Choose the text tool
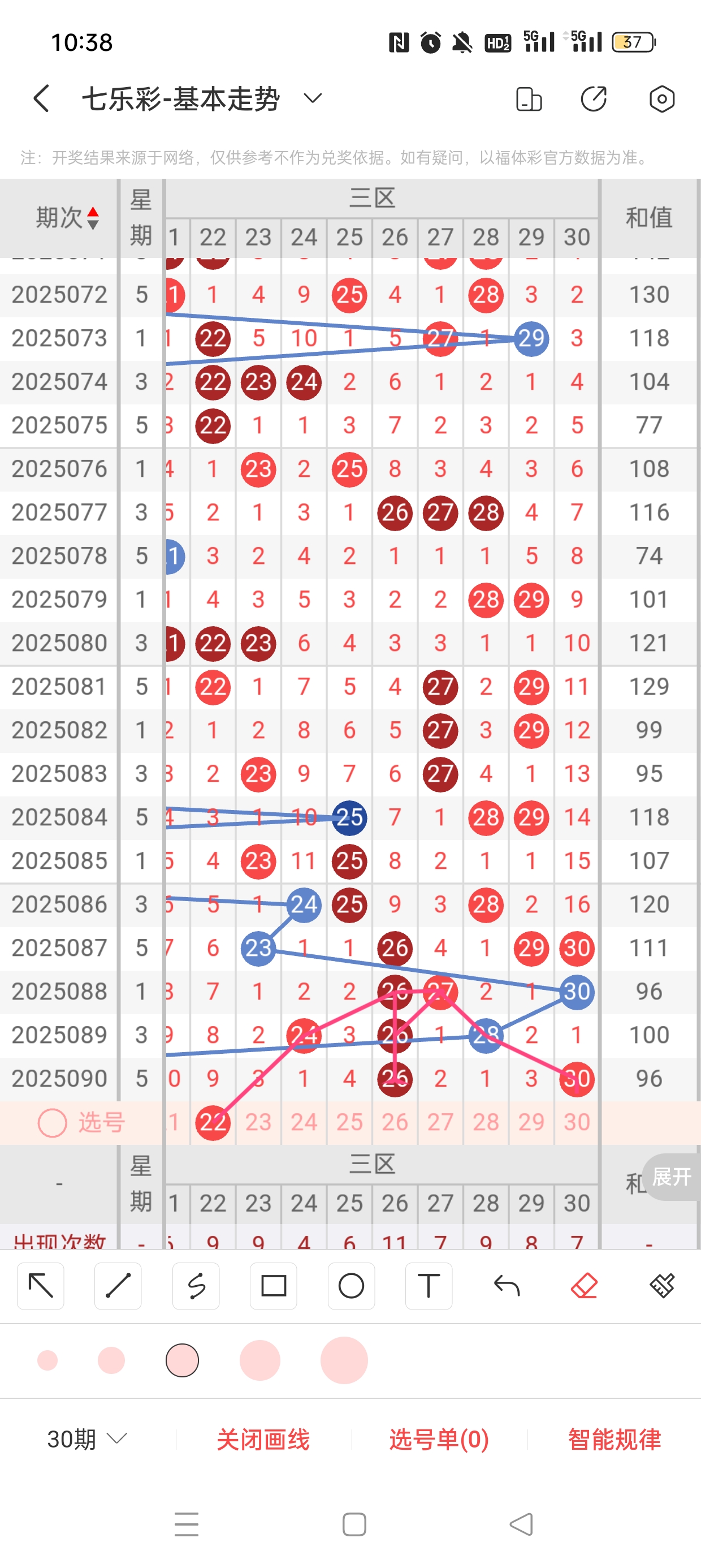Screen dimensions: 701x1568 [429, 1286]
